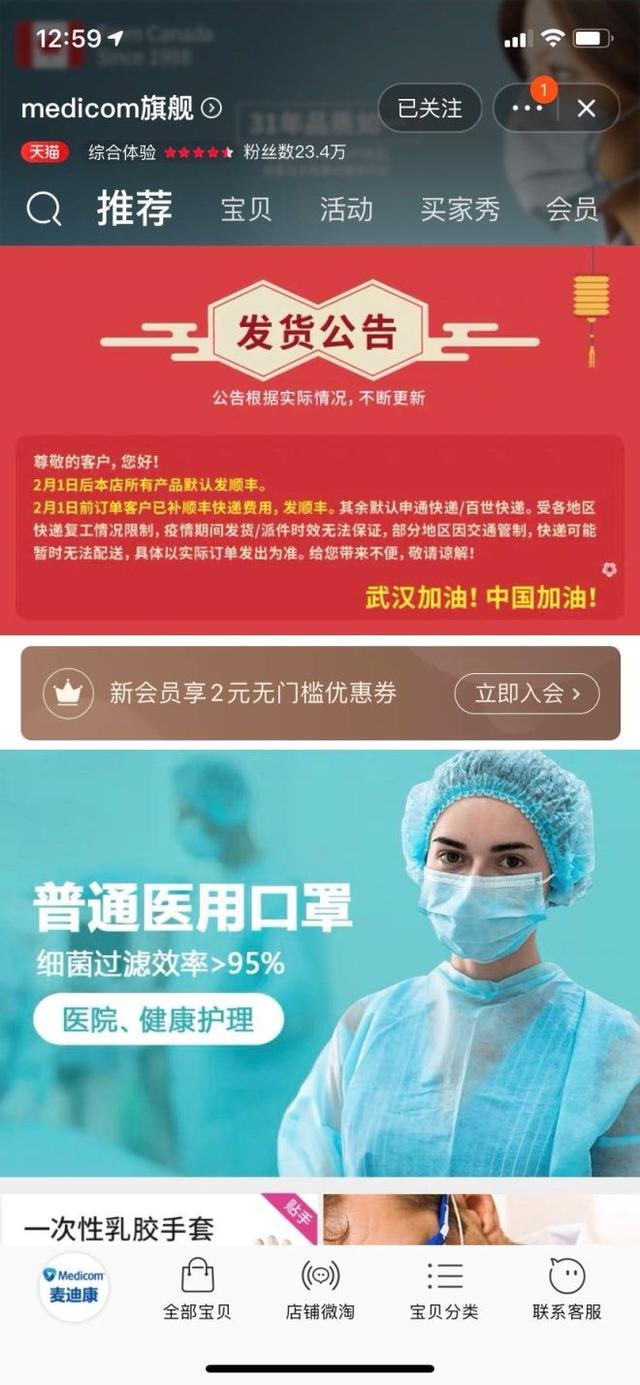Switch to the 活动 tab
This screenshot has width=640, height=1385.
pyautogui.click(x=346, y=209)
